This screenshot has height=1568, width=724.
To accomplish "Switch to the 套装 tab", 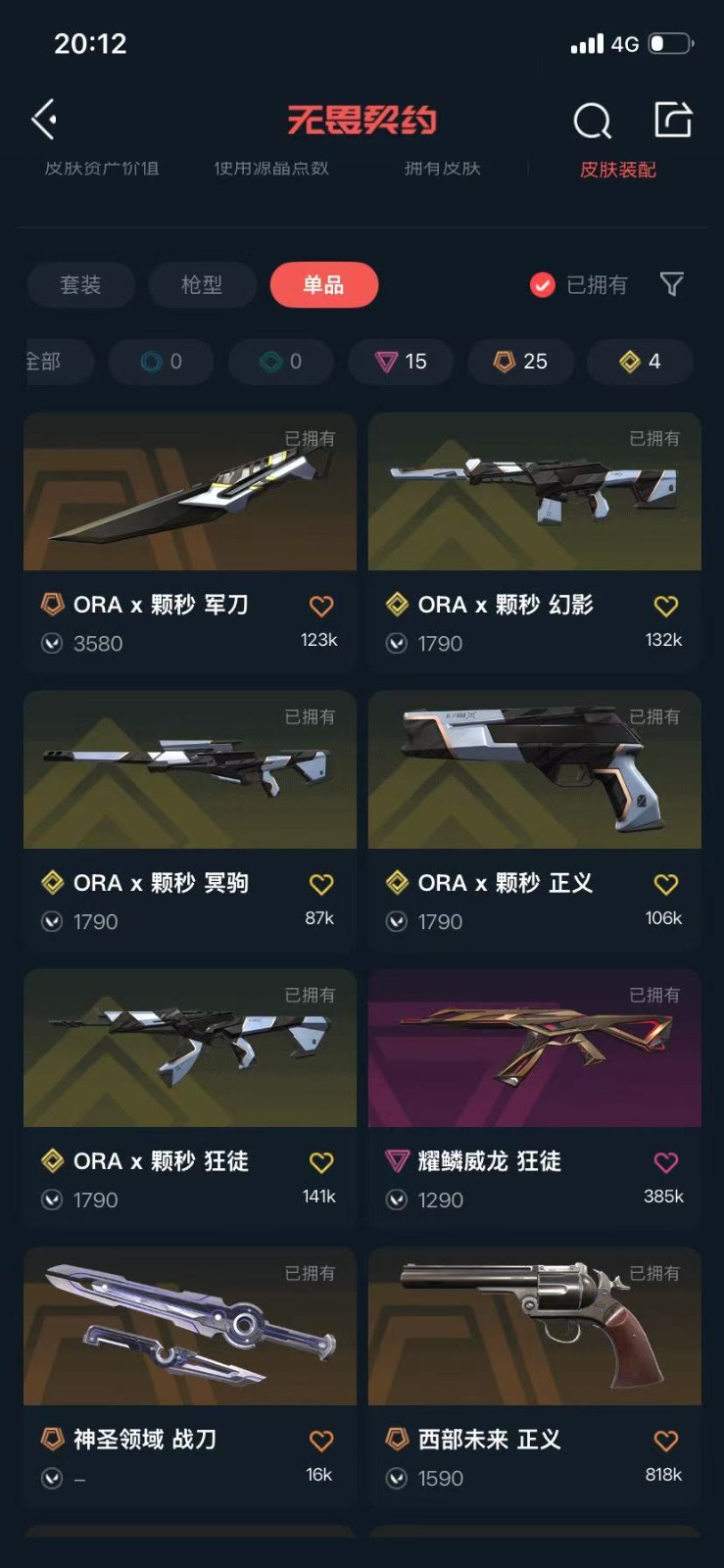I will (80, 285).
